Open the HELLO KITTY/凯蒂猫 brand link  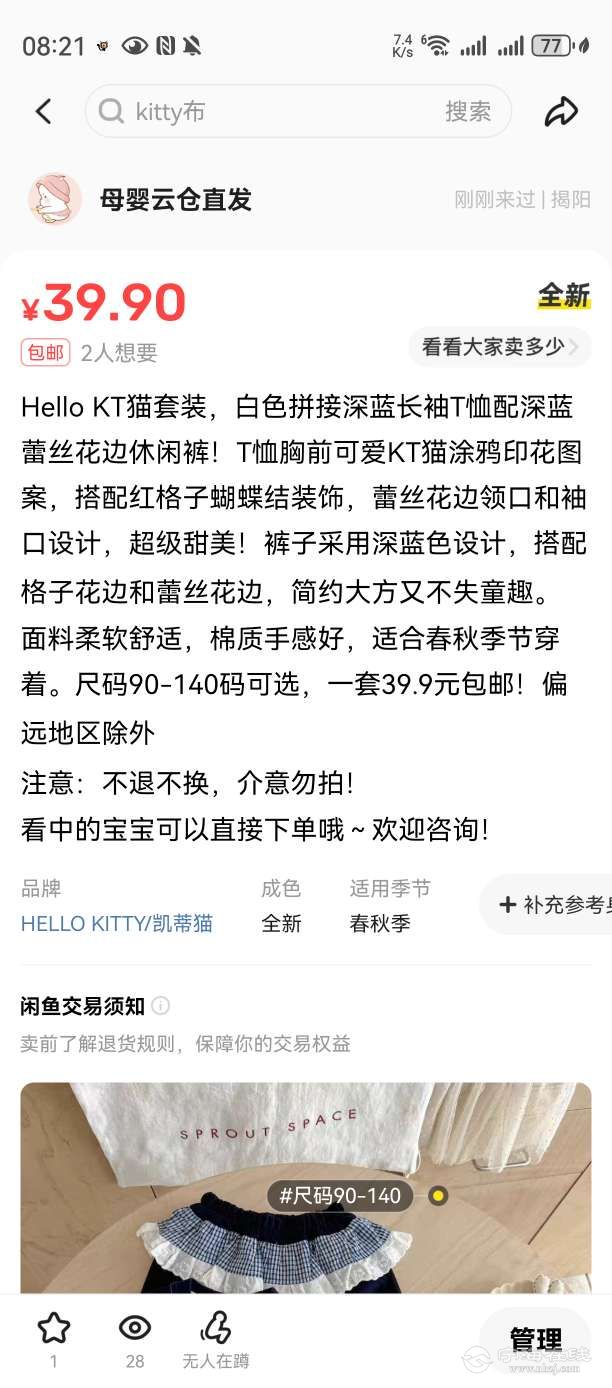click(117, 923)
